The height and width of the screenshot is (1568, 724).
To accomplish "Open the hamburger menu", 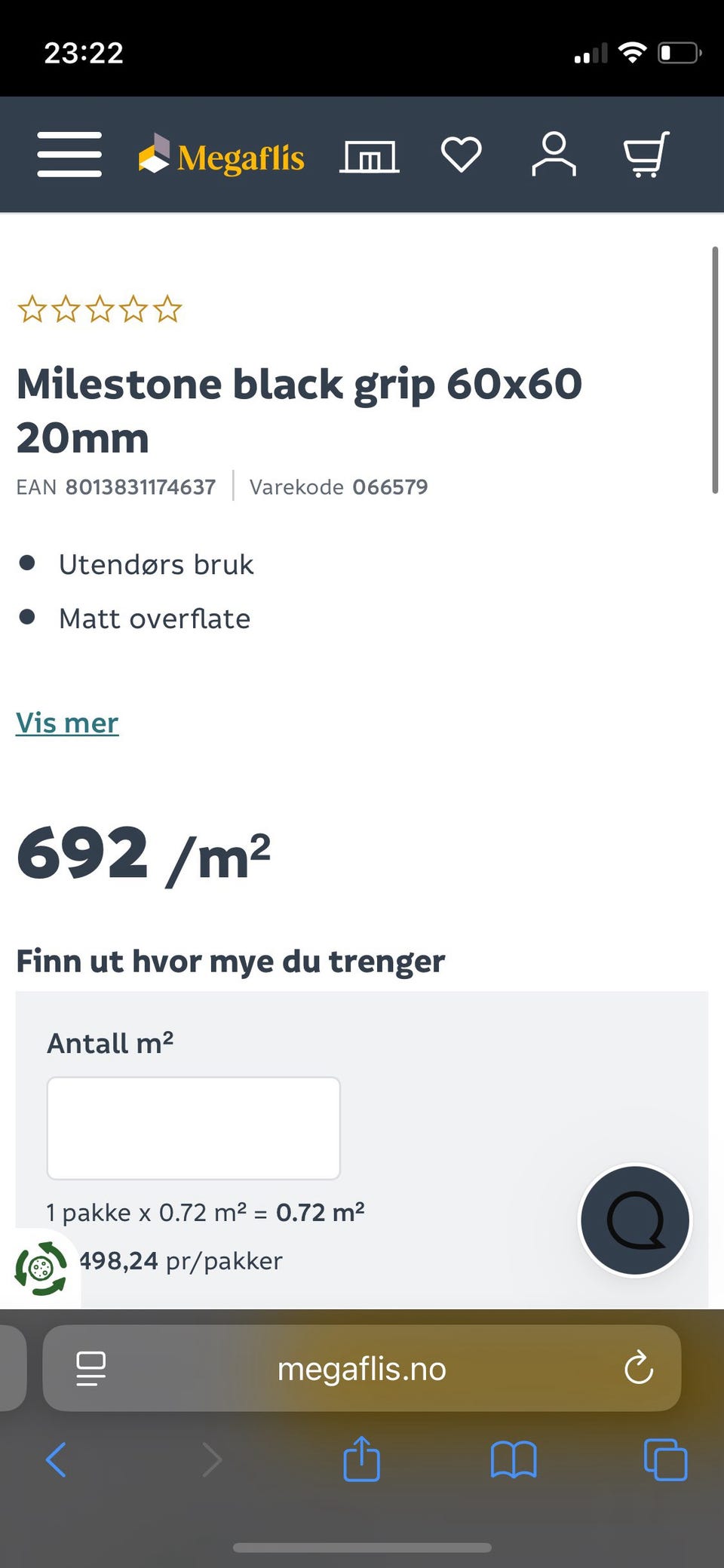I will [x=69, y=154].
